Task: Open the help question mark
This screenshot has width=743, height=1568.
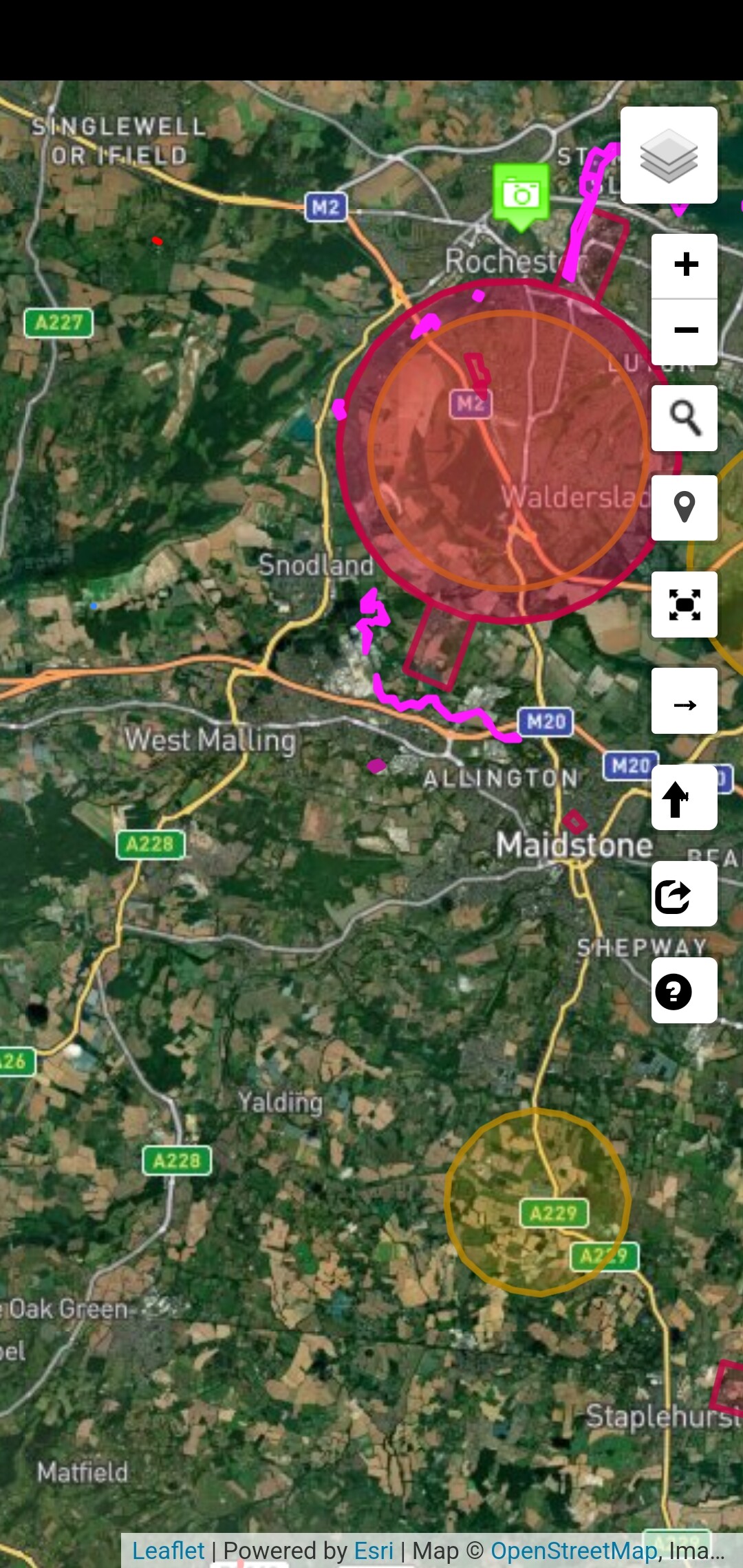Action: click(x=685, y=990)
